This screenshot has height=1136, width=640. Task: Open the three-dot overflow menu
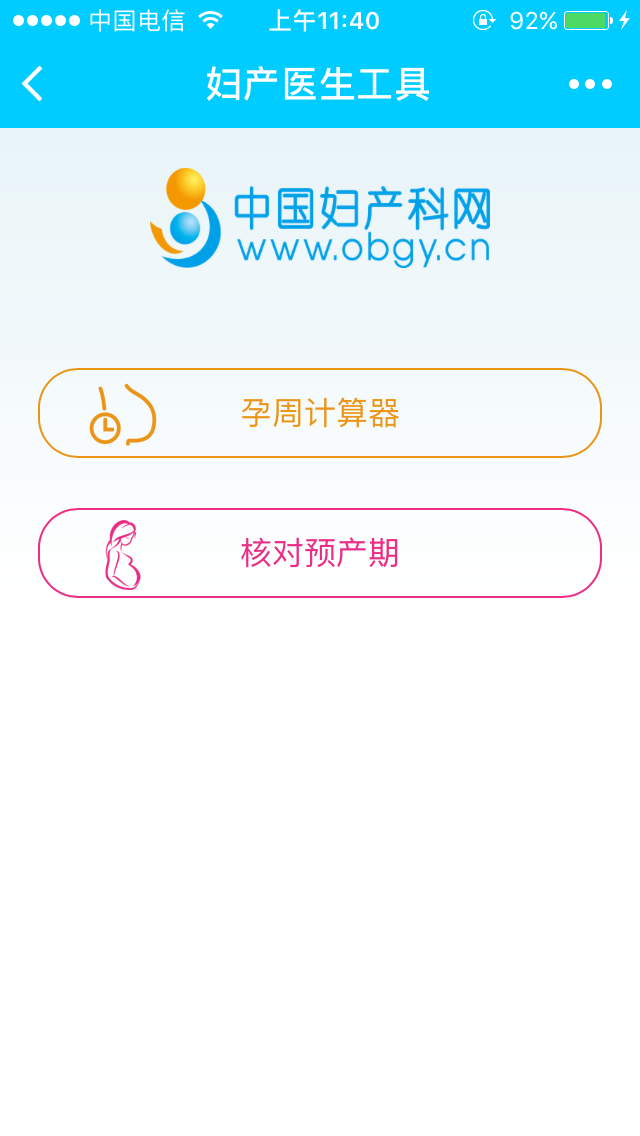point(590,84)
